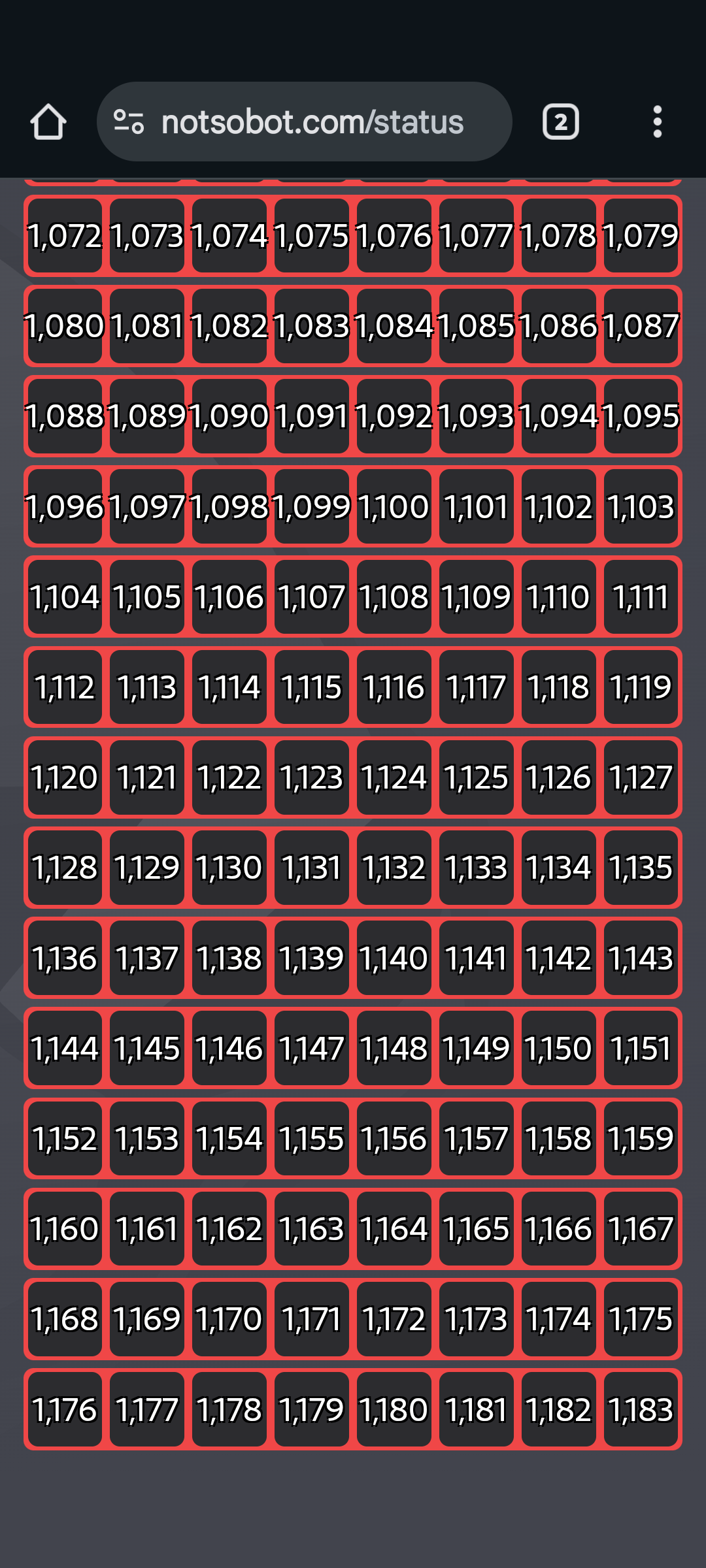Go to the browser home page
Viewport: 706px width, 1568px height.
[48, 122]
